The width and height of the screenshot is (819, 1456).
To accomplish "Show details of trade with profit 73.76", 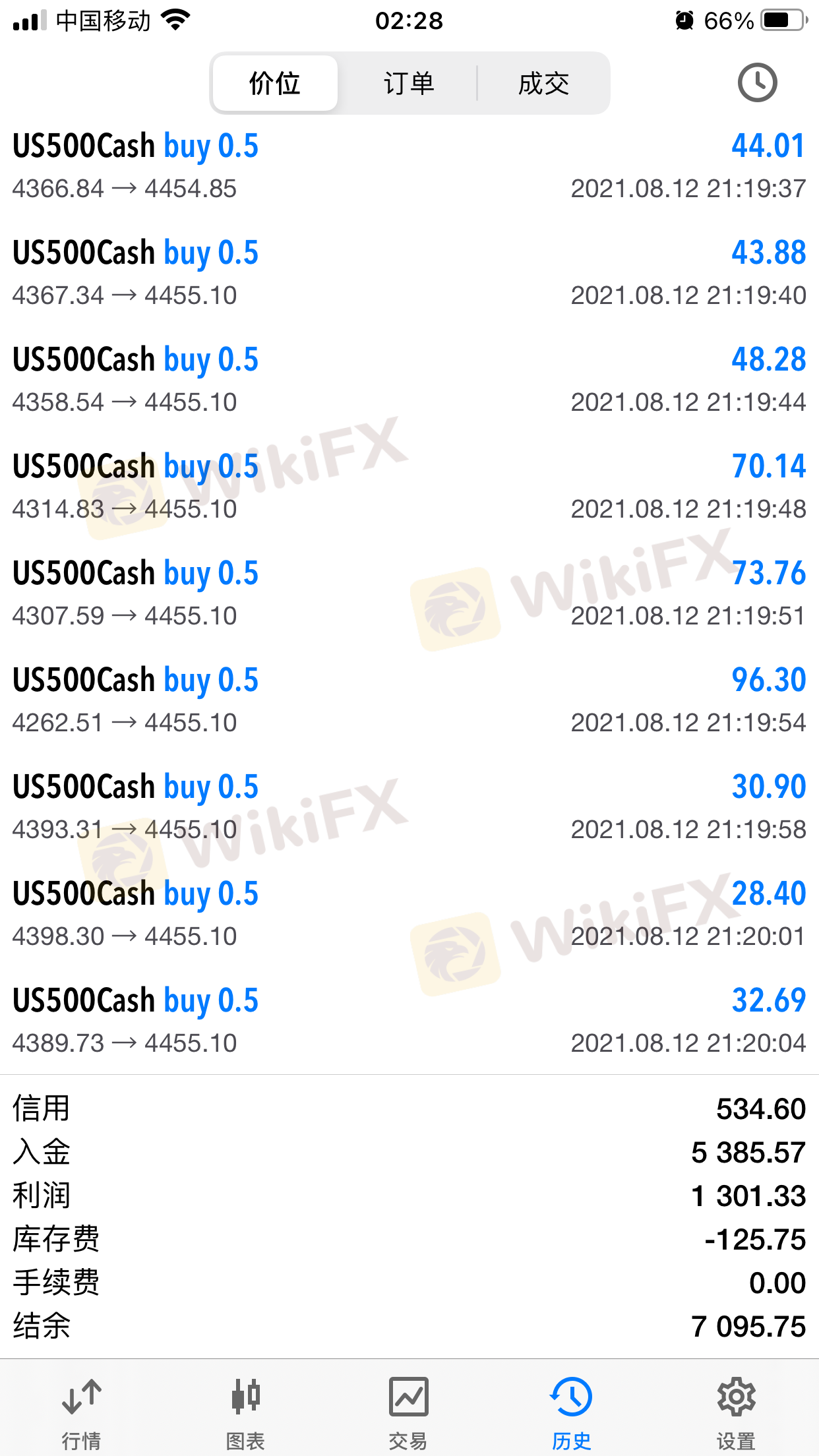I will coord(409,593).
